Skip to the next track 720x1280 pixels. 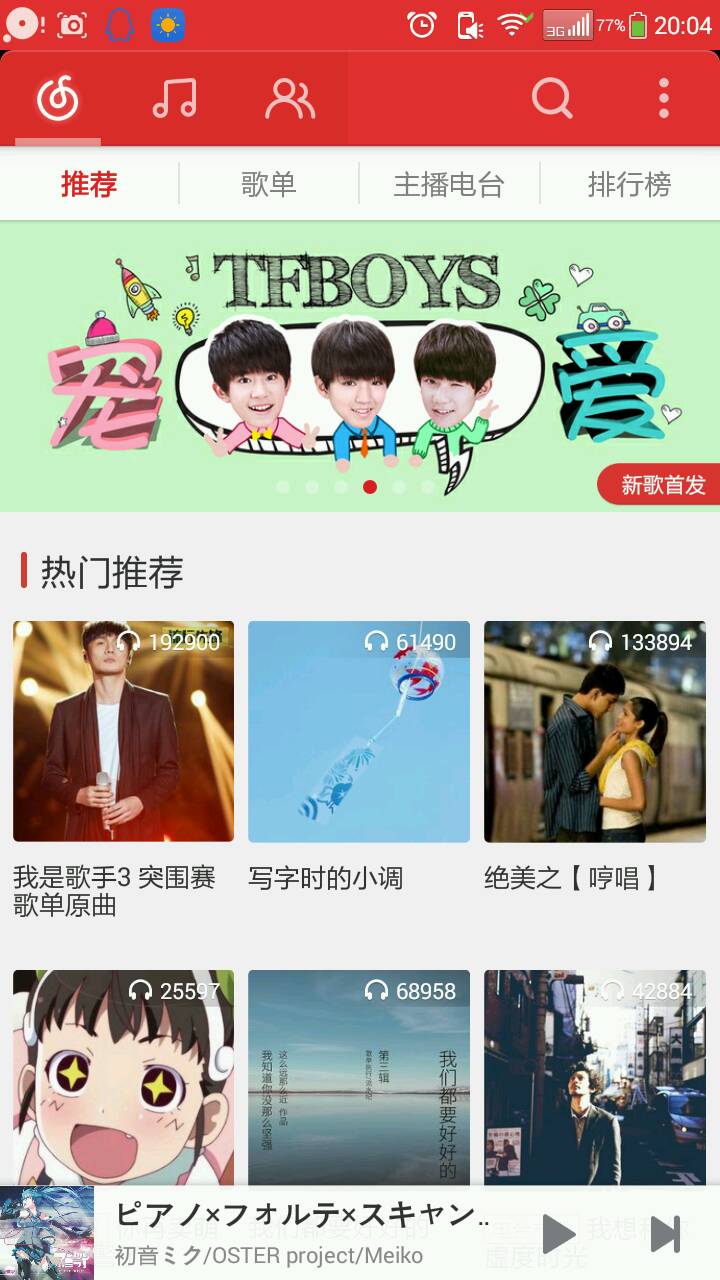665,1234
